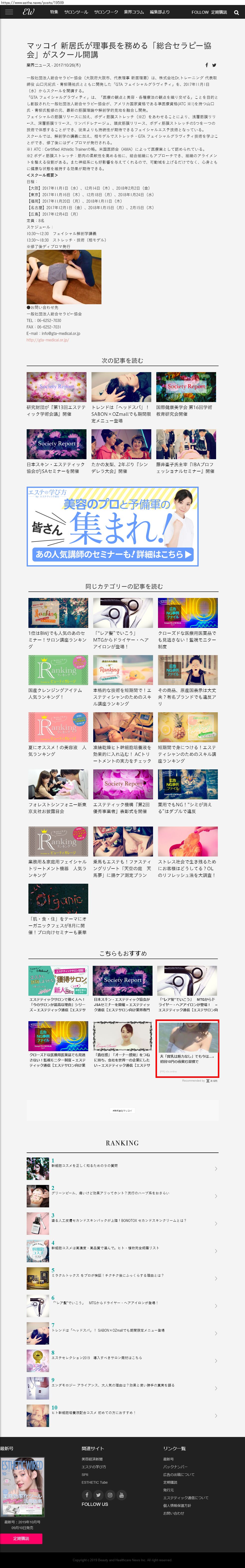This screenshot has height=1568, width=245.
Task: Open the gta-medical.or.jp link
Action: 47,340
